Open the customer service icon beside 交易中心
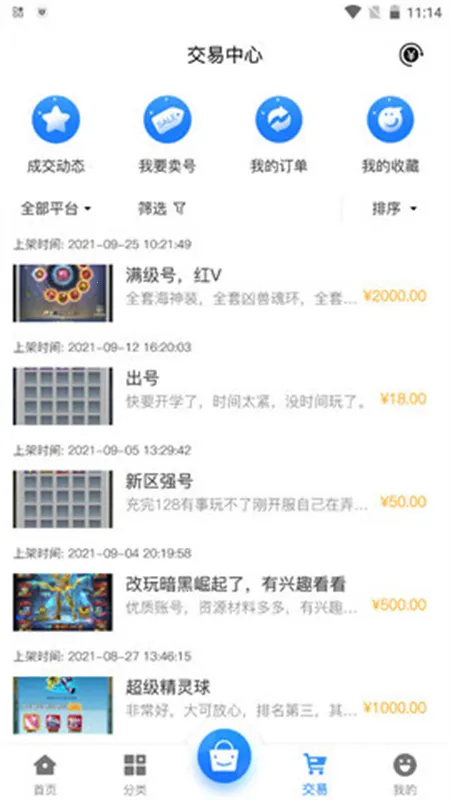Viewport: 450px width, 800px height. pyautogui.click(x=411, y=55)
